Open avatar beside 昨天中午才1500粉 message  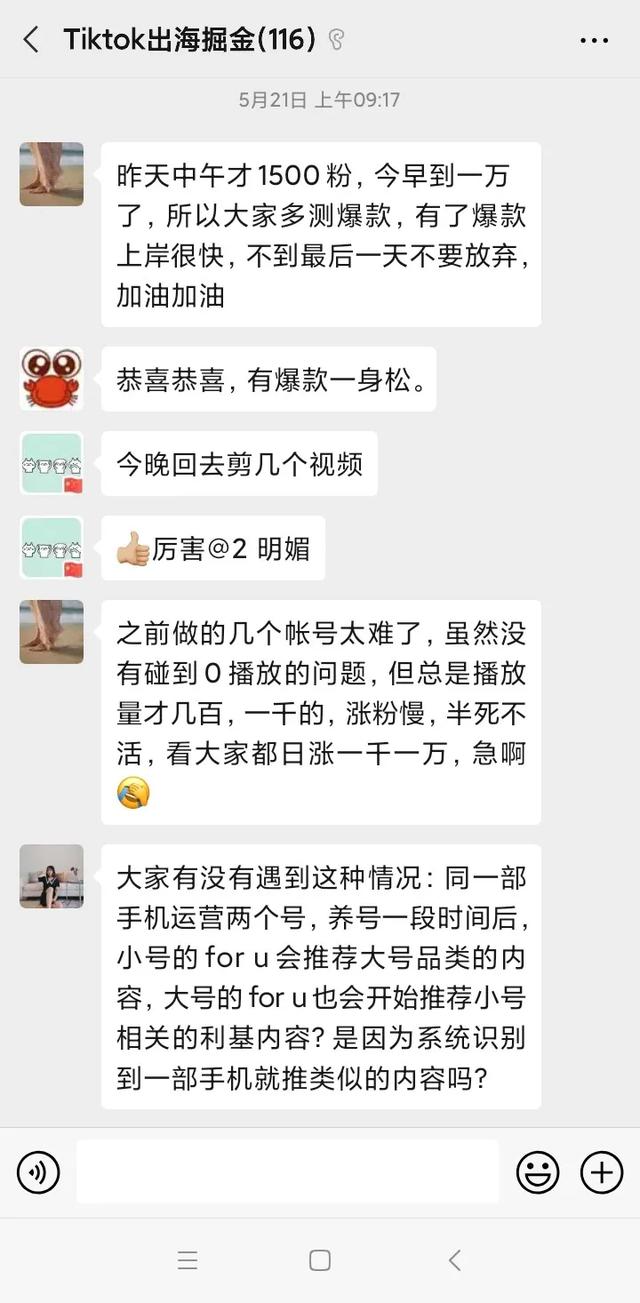coord(51,174)
